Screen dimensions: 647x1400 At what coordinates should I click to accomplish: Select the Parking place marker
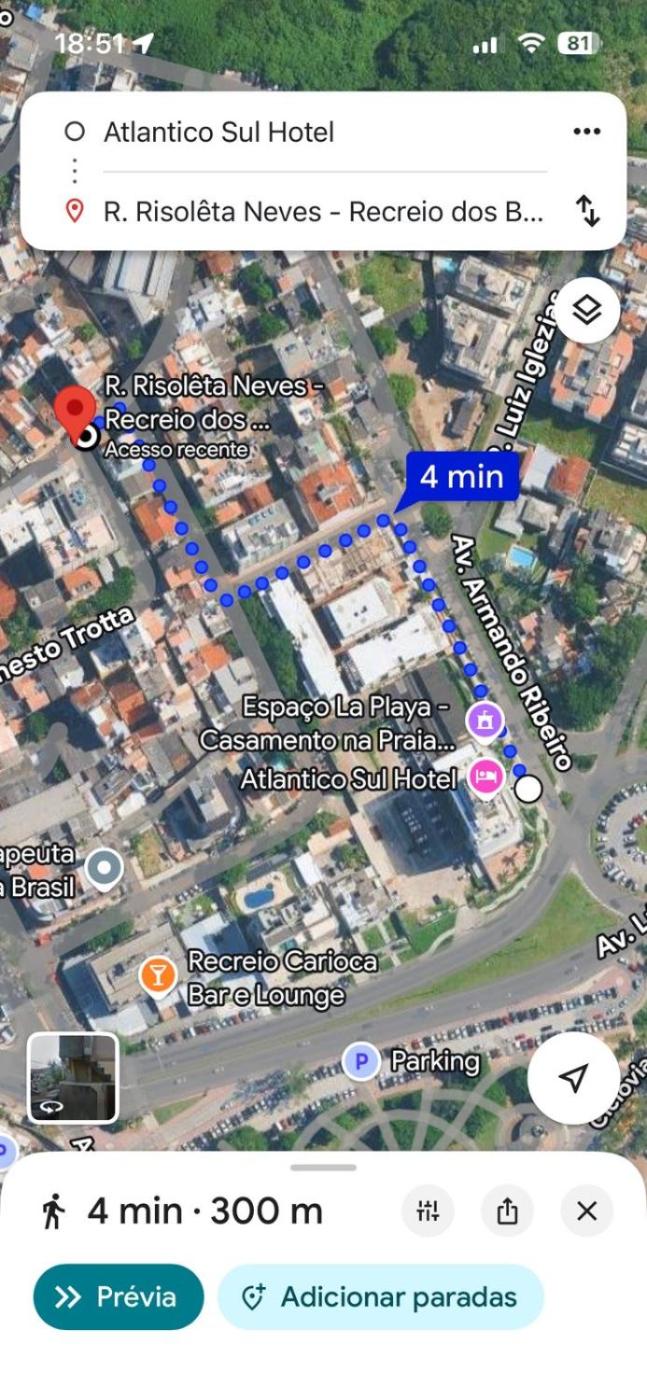click(360, 1061)
